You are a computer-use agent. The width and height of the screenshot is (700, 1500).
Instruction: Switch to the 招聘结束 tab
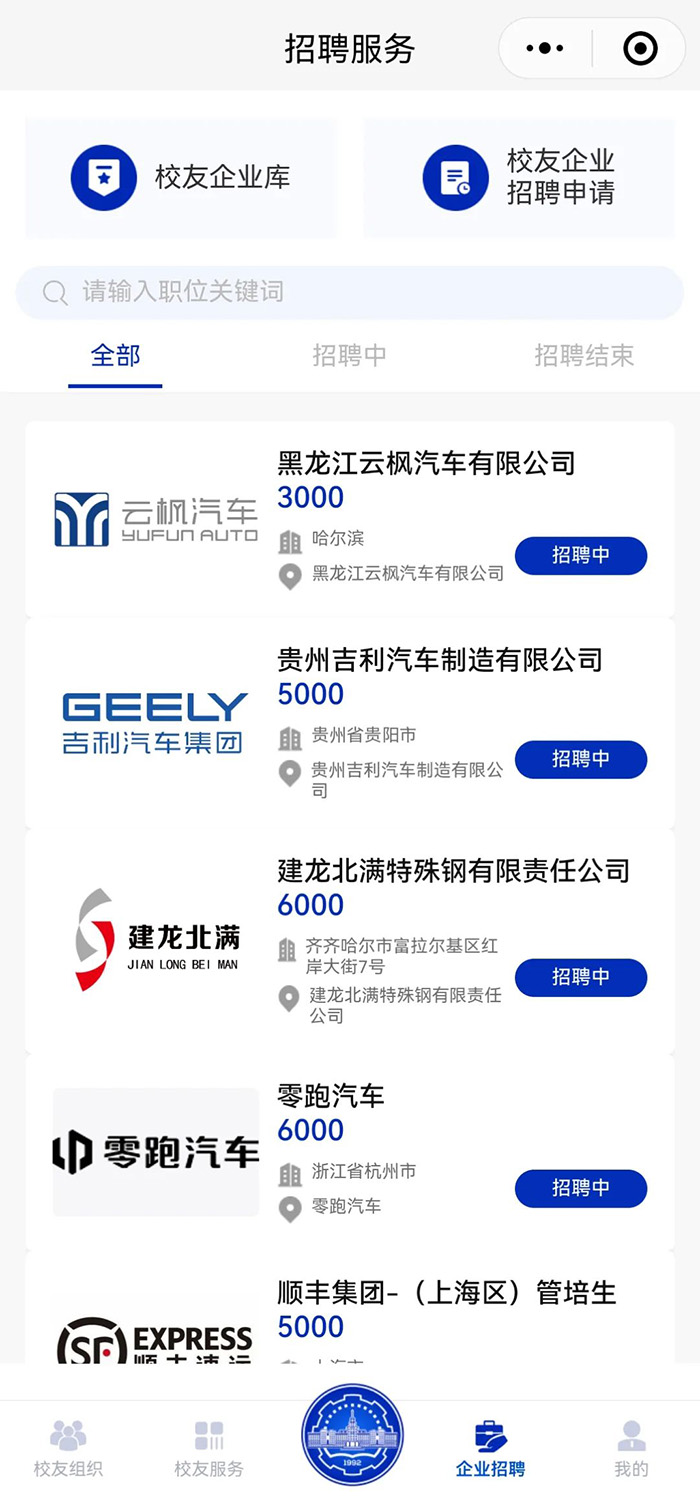click(x=584, y=355)
